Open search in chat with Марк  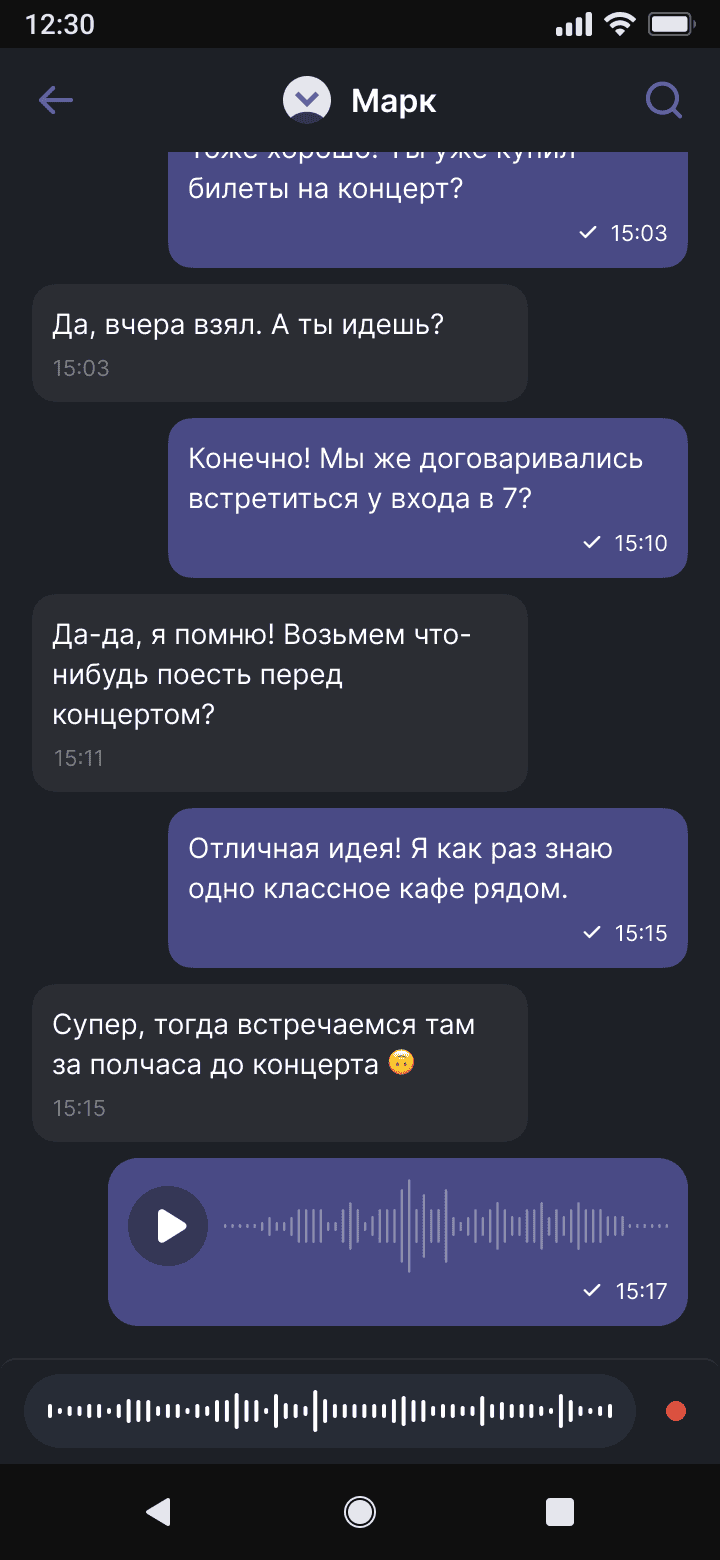[664, 100]
